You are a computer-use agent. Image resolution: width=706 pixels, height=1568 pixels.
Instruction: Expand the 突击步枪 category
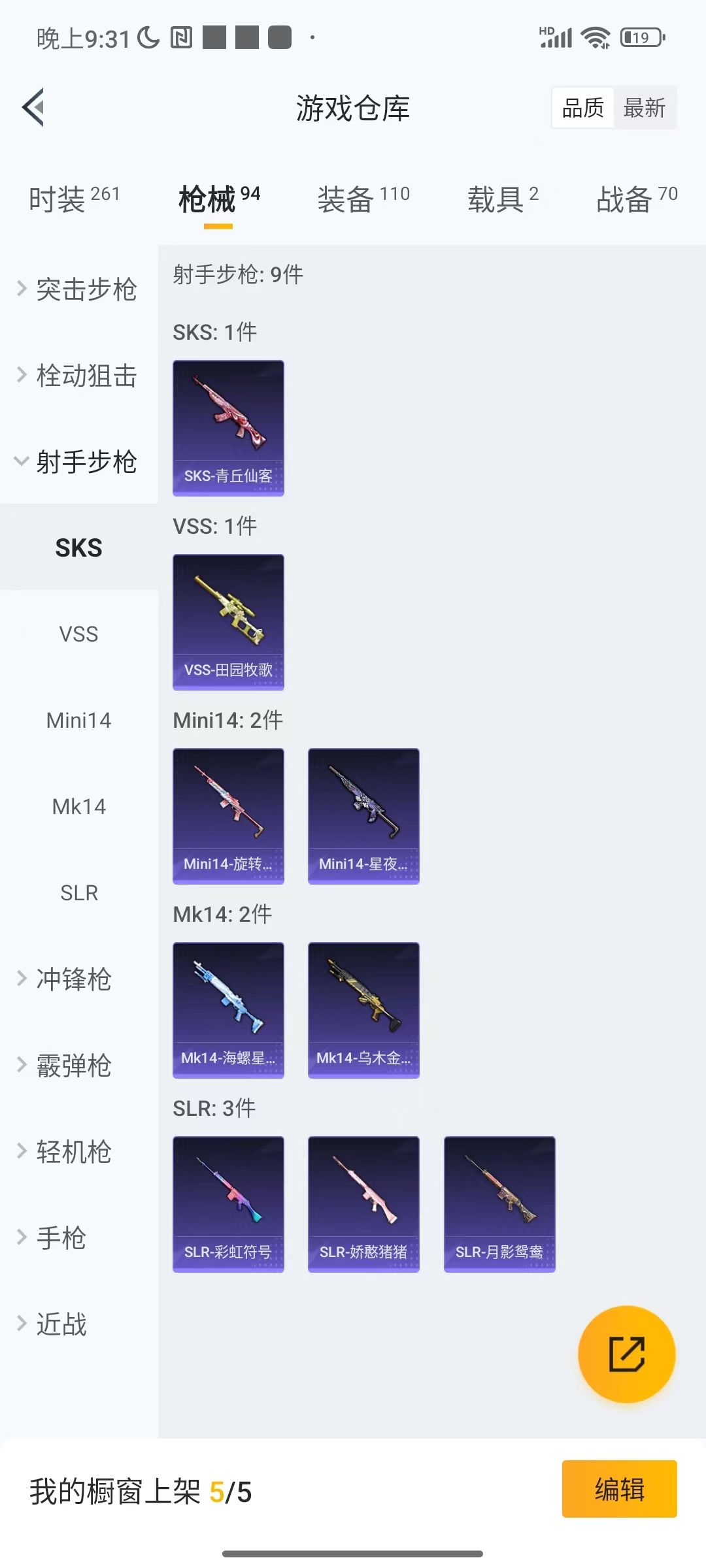point(78,289)
